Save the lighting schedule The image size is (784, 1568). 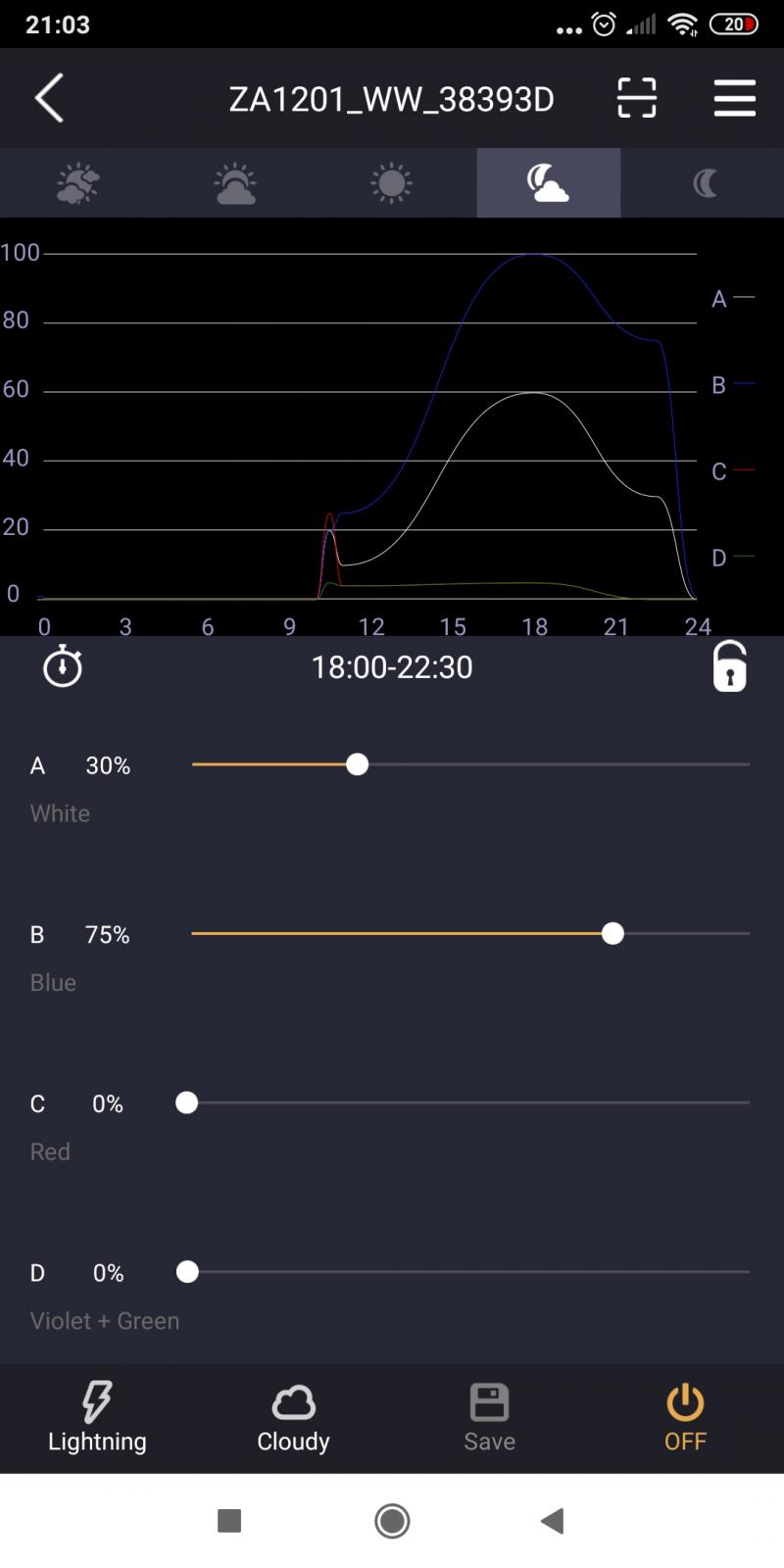pyautogui.click(x=489, y=1417)
